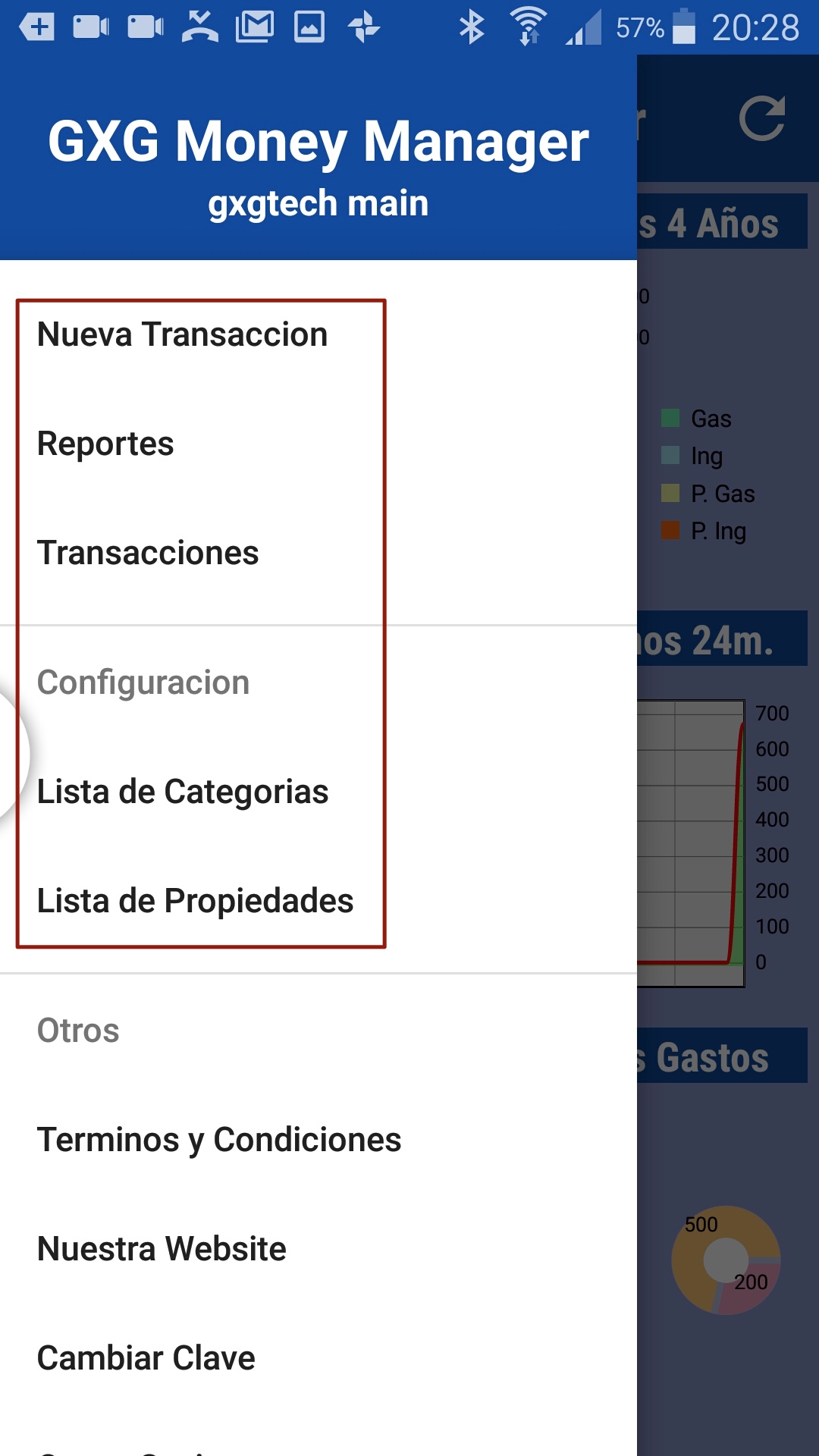Choose Cambiar Clave
The image size is (819, 1456).
318,1358
